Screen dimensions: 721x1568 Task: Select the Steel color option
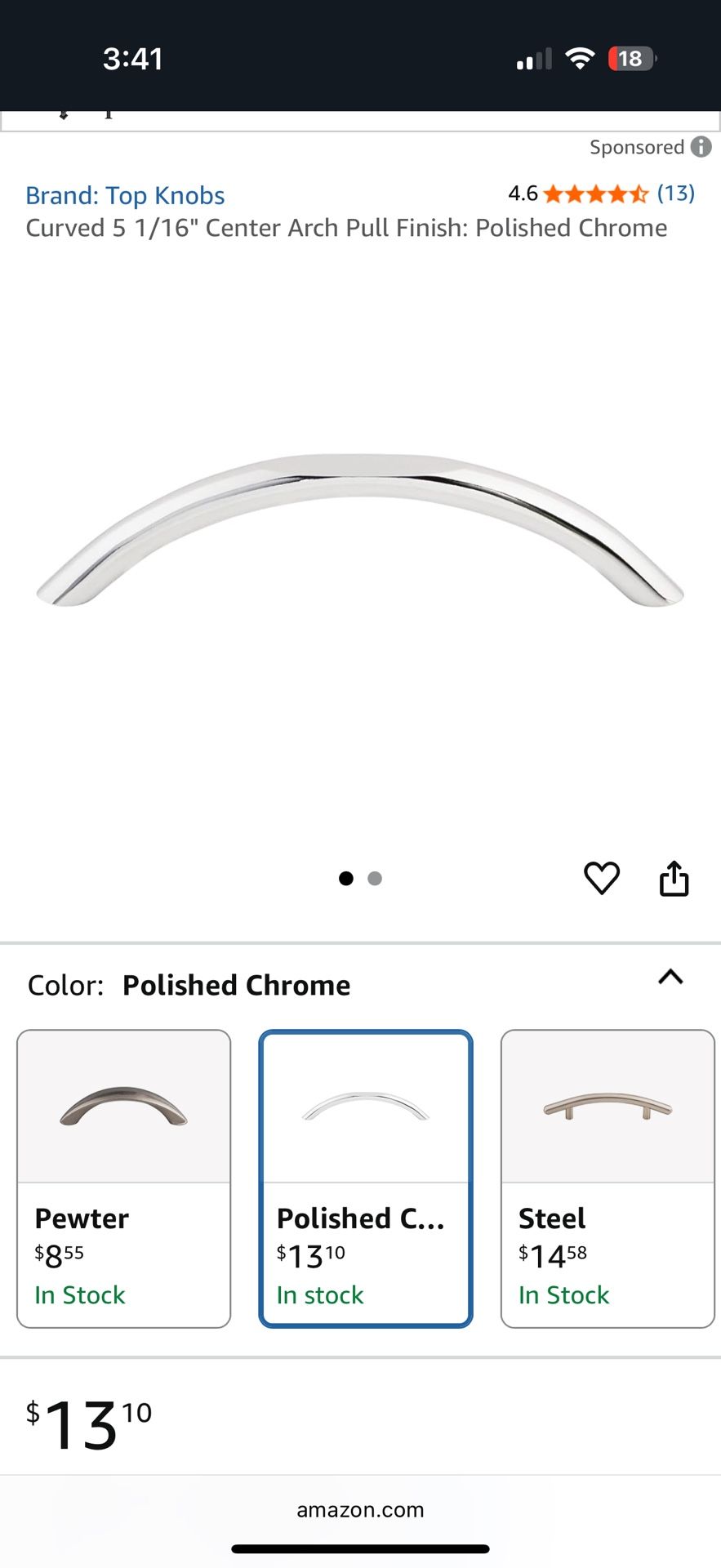pyautogui.click(x=608, y=1178)
